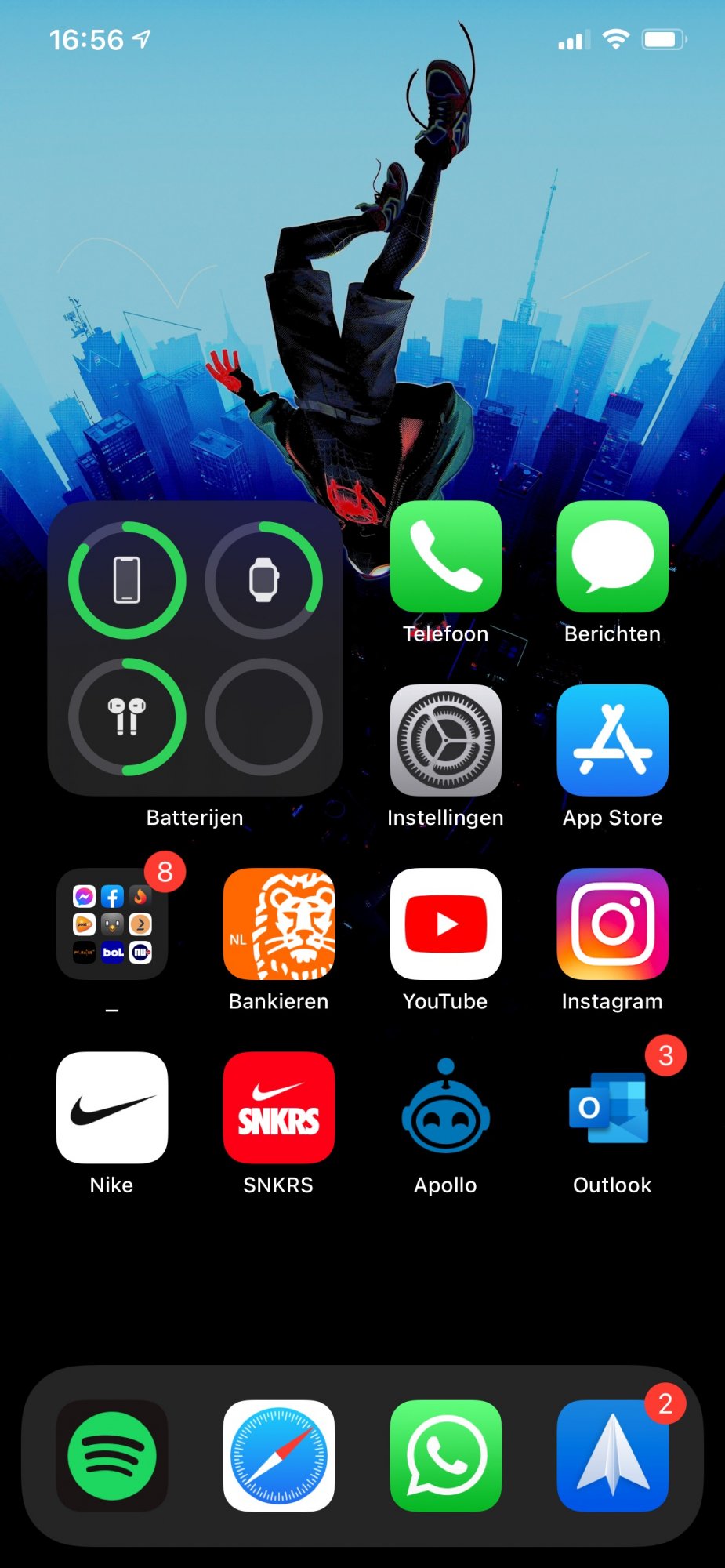Image resolution: width=725 pixels, height=1568 pixels.
Task: Open Outlook with 3 unread
Action: (612, 1108)
